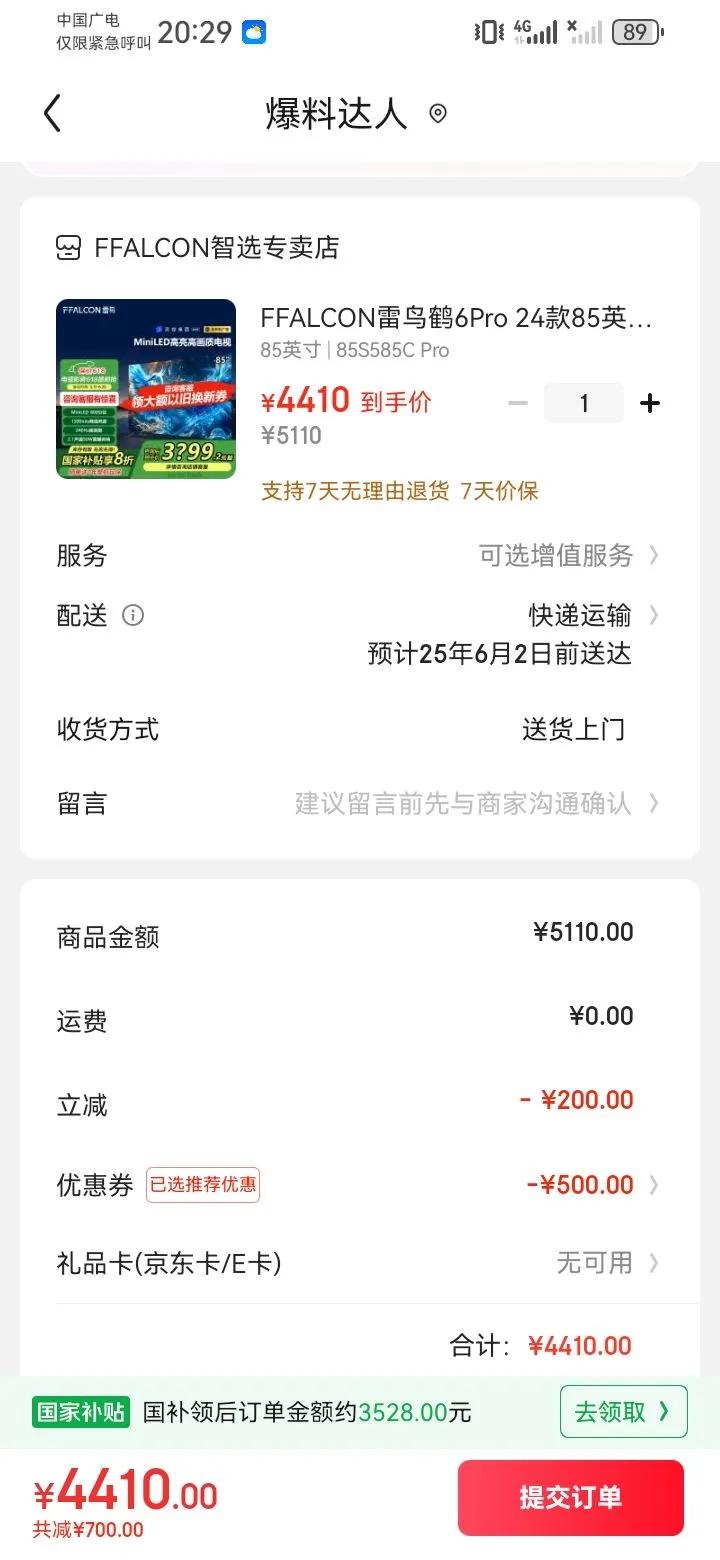Viewport: 720px width, 1560px height.
Task: Tap the quantity field showing 1
Action: (x=584, y=403)
